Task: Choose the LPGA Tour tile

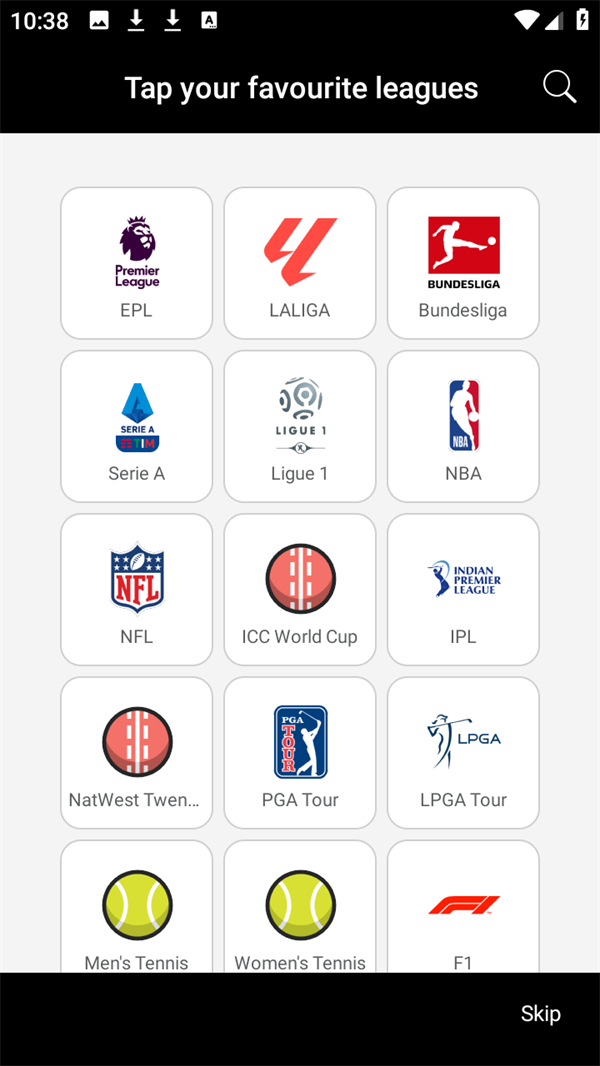Action: point(463,752)
